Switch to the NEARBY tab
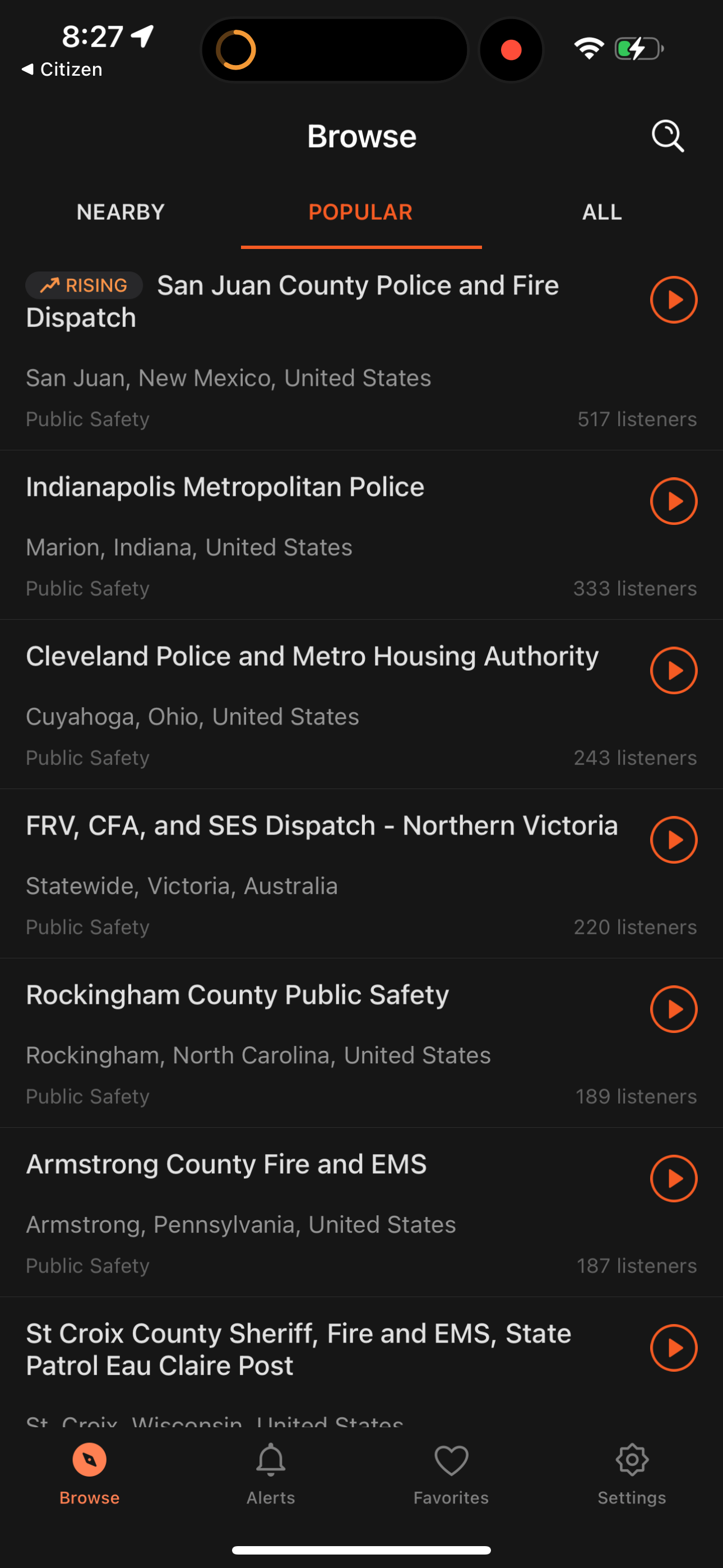 [120, 212]
